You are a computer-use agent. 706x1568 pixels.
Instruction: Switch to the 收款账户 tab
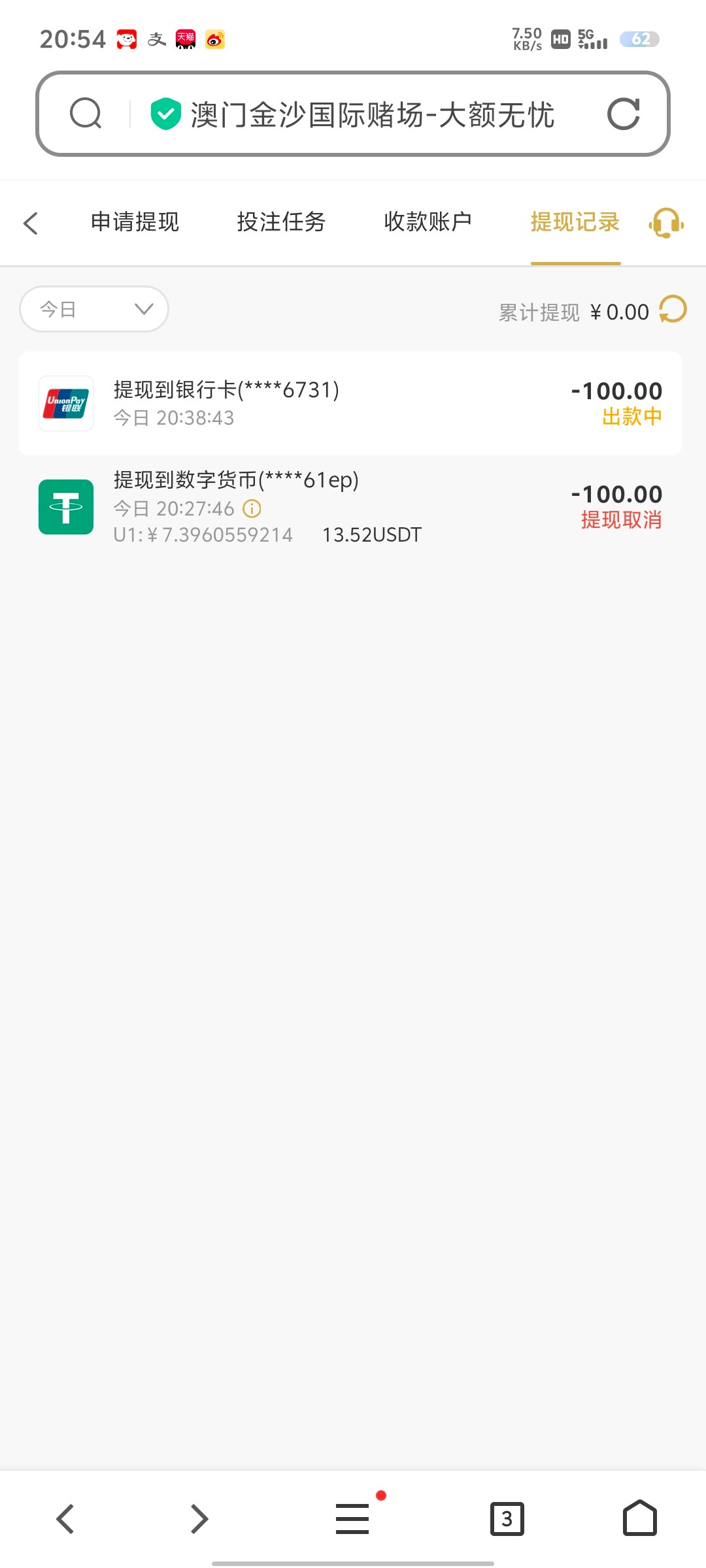[428, 222]
